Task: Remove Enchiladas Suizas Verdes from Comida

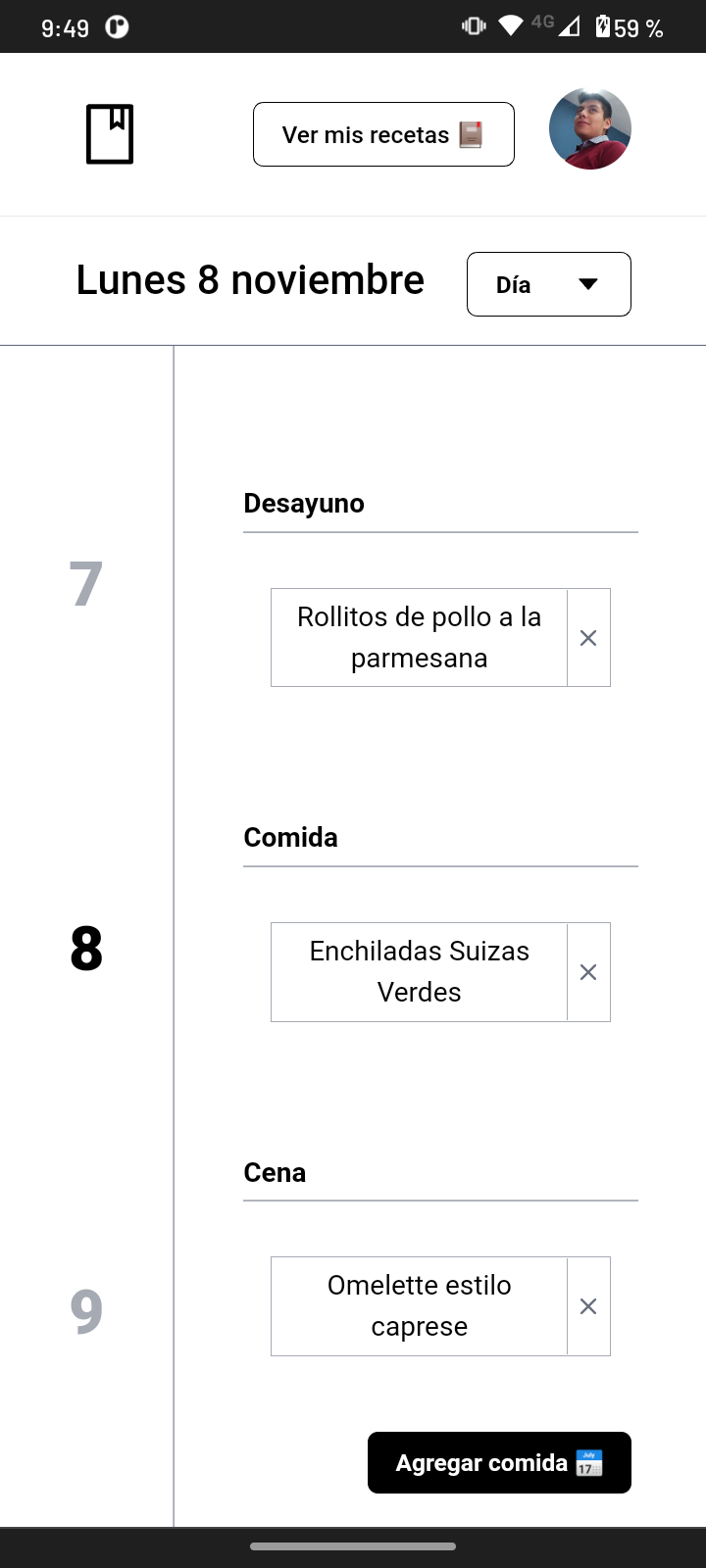Action: point(588,972)
